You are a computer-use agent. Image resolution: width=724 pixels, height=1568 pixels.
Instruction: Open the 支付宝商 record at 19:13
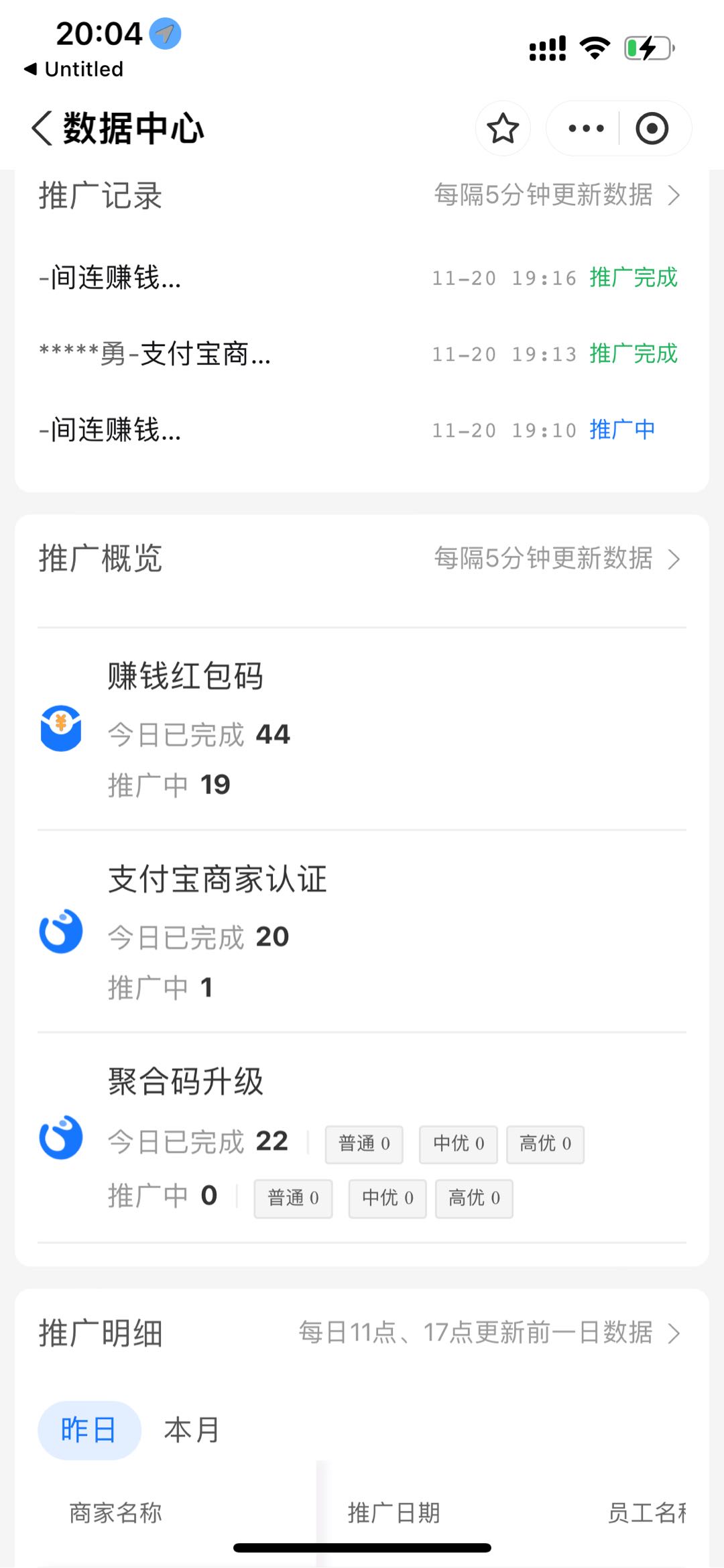tap(362, 353)
